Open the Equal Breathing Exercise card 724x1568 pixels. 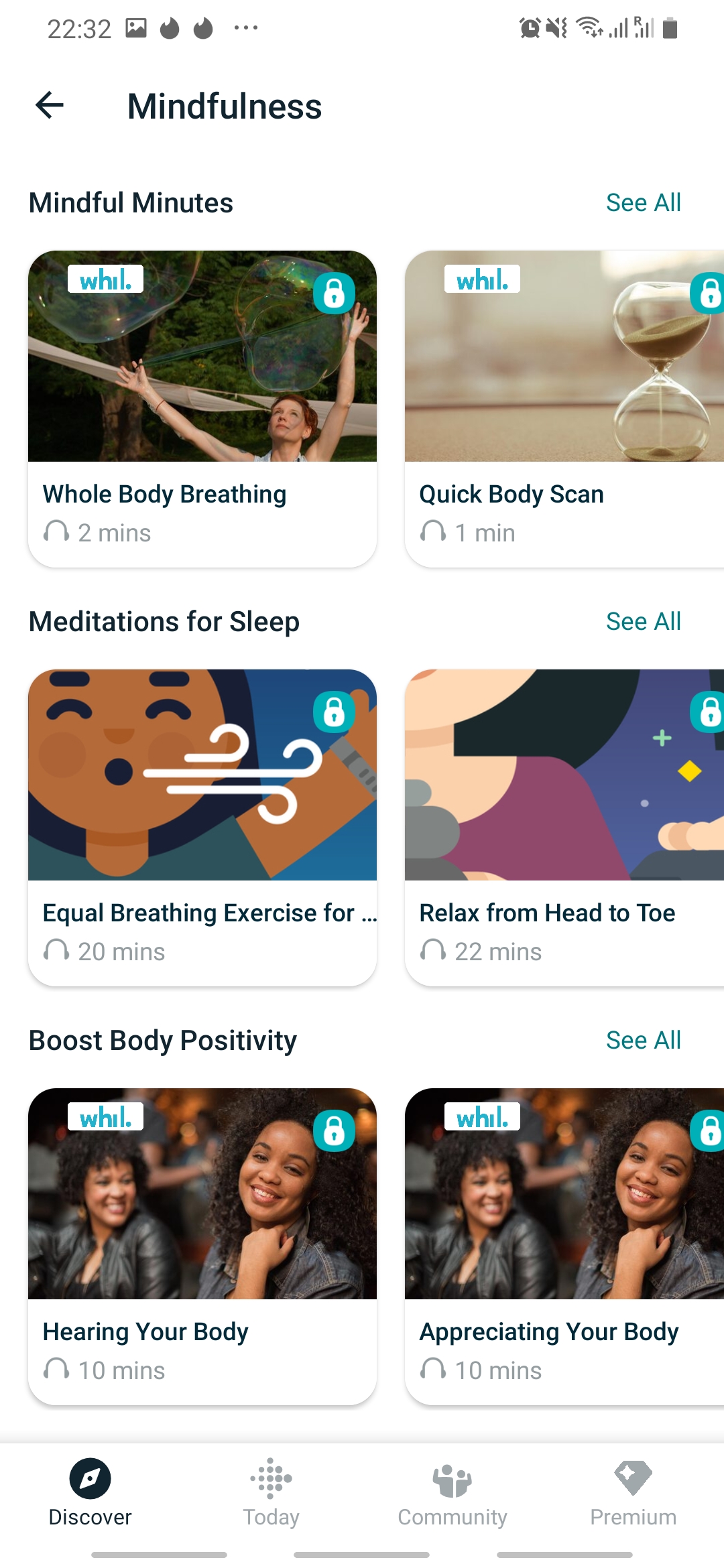[x=202, y=828]
